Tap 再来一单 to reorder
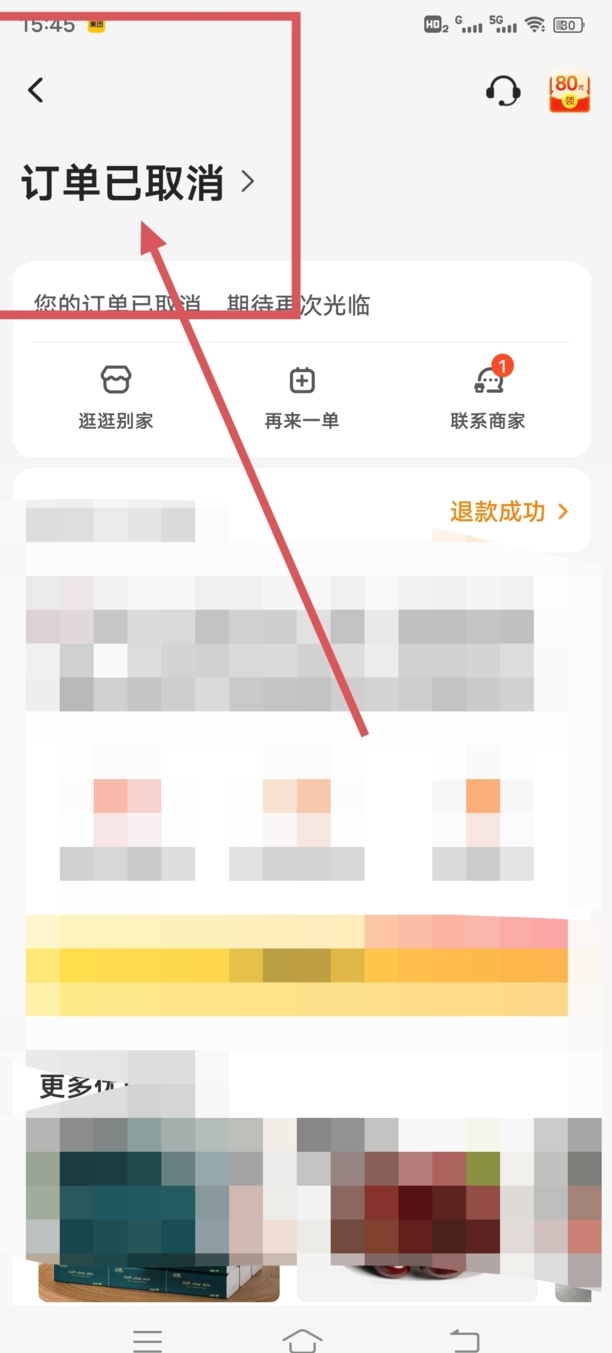The width and height of the screenshot is (612, 1353). click(302, 396)
